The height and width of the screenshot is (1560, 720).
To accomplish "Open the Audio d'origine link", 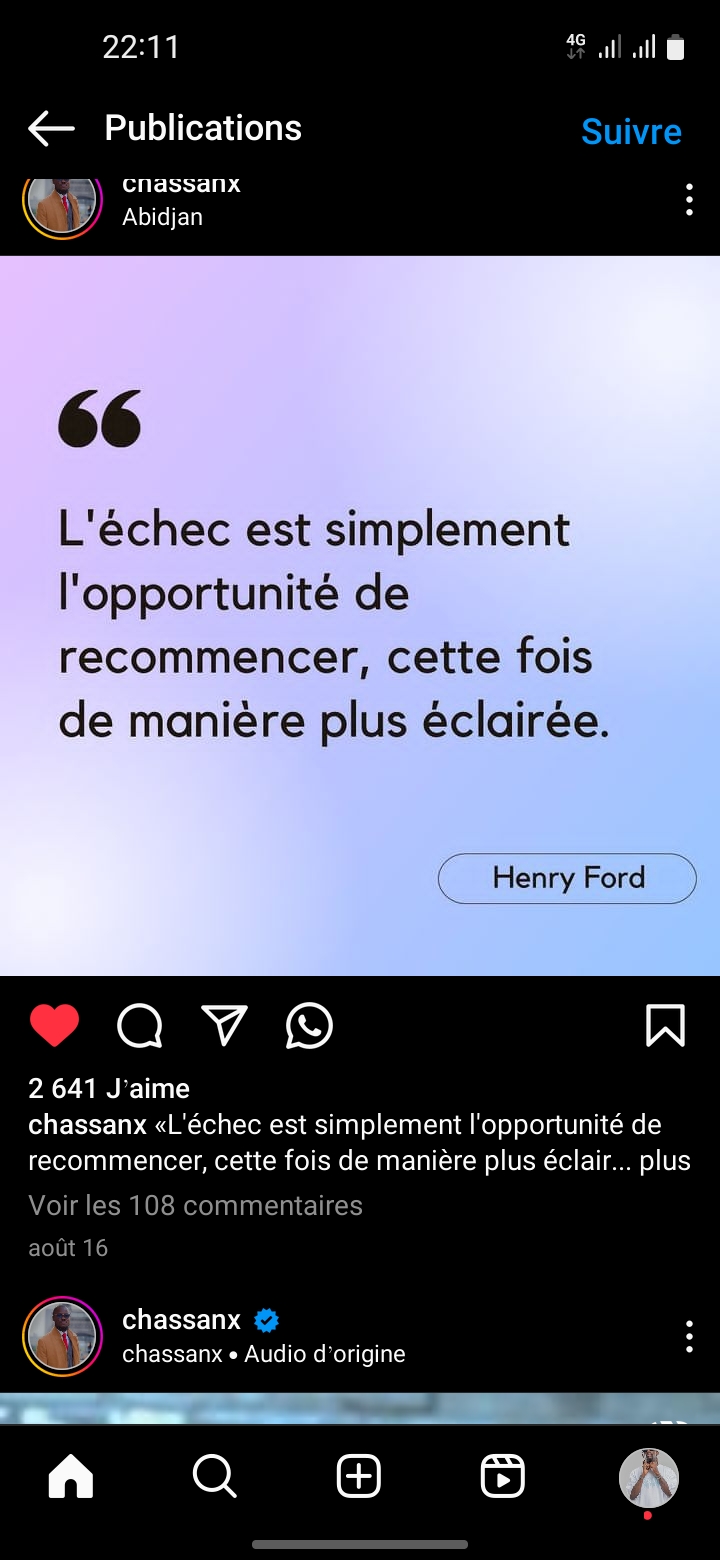I will pos(324,1354).
